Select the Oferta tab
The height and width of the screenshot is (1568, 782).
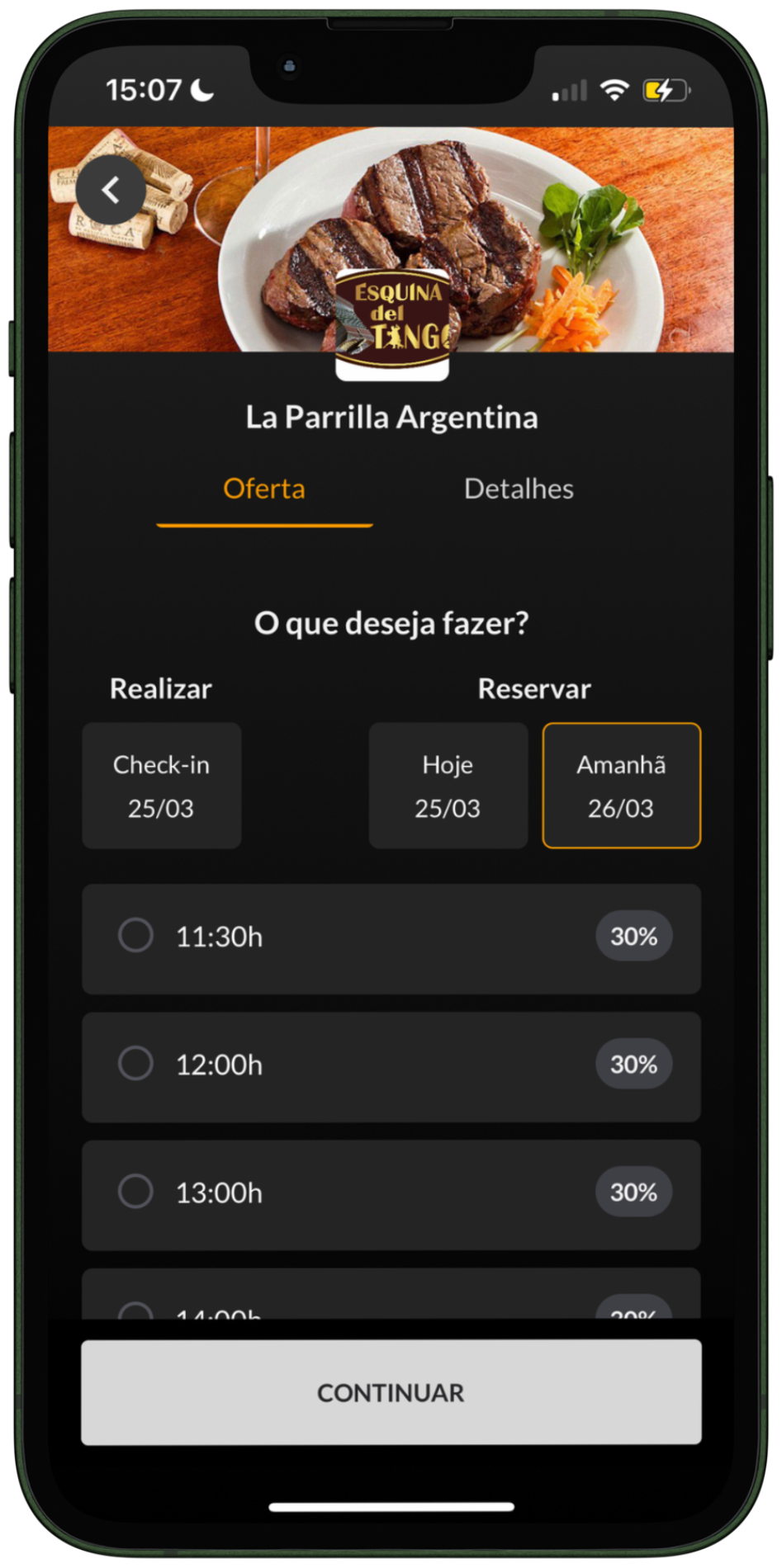point(264,489)
